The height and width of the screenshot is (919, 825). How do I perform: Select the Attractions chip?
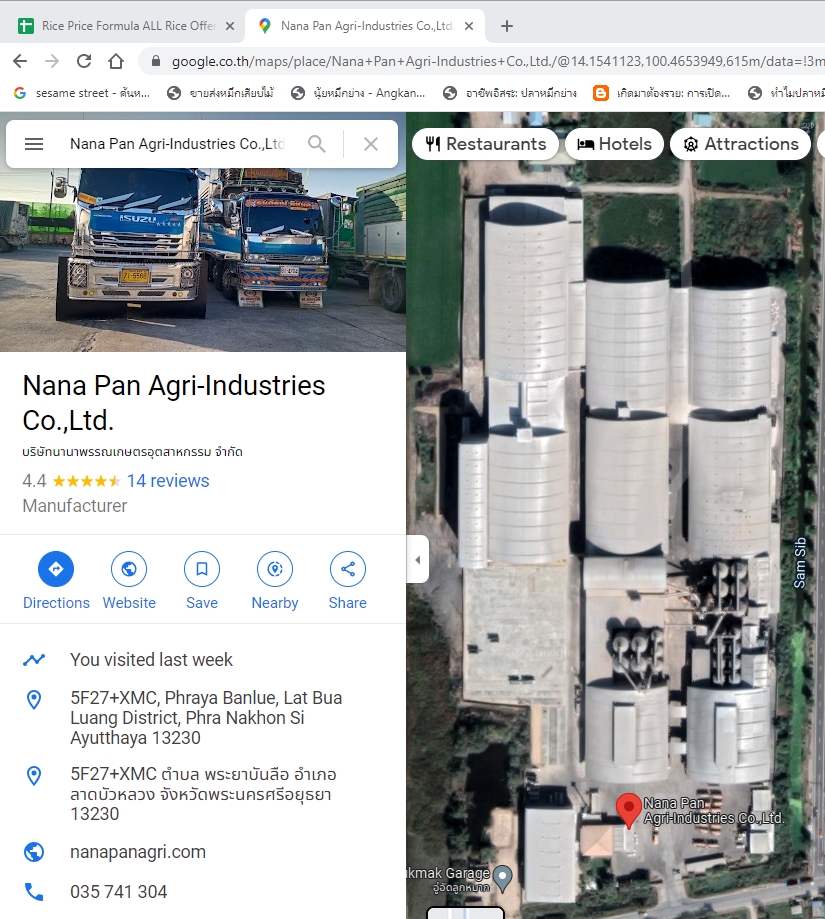[740, 144]
